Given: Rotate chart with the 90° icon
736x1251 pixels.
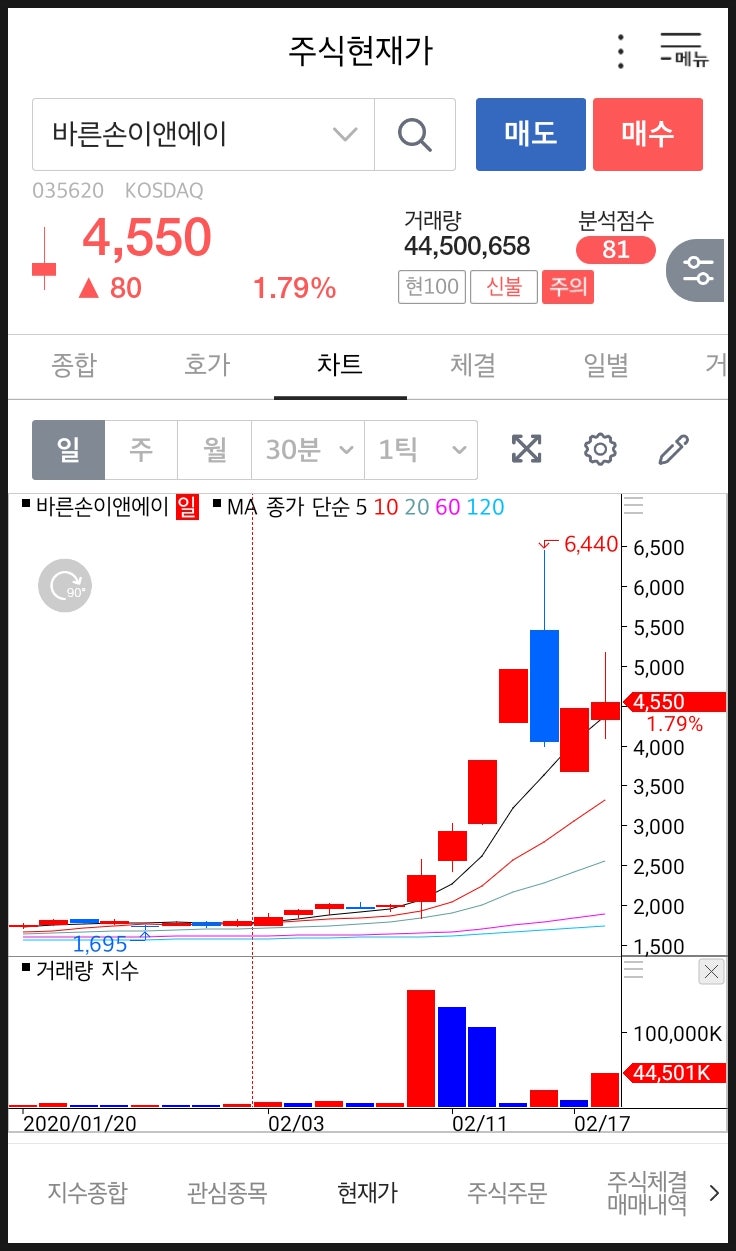Looking at the screenshot, I should tap(65, 586).
